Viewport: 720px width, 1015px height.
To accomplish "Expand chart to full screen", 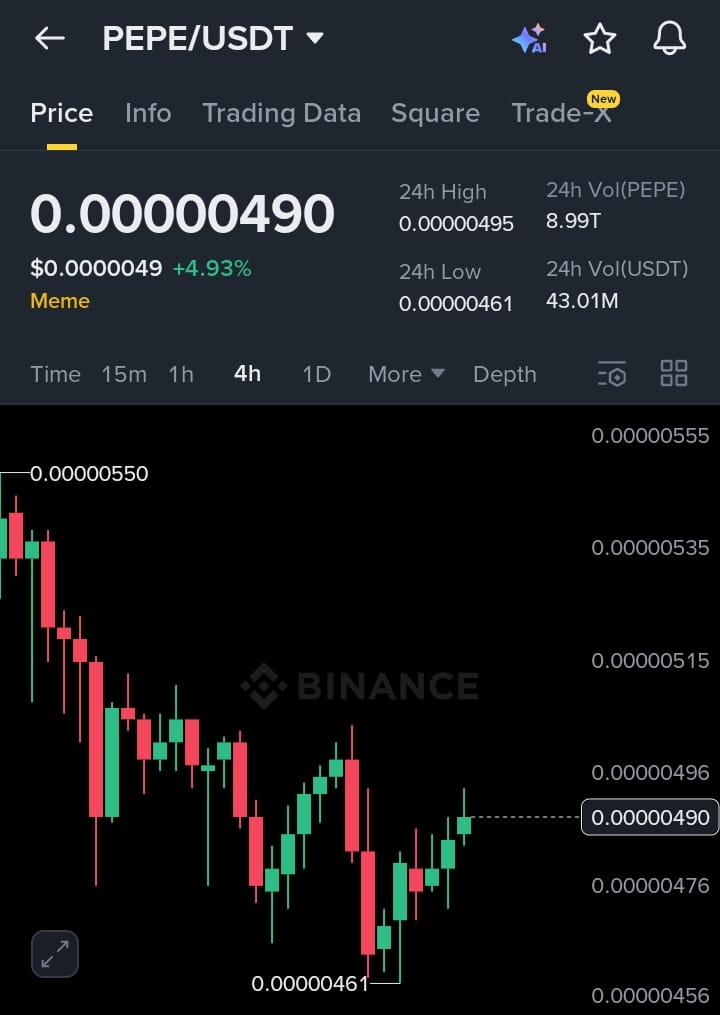I will [x=55, y=953].
